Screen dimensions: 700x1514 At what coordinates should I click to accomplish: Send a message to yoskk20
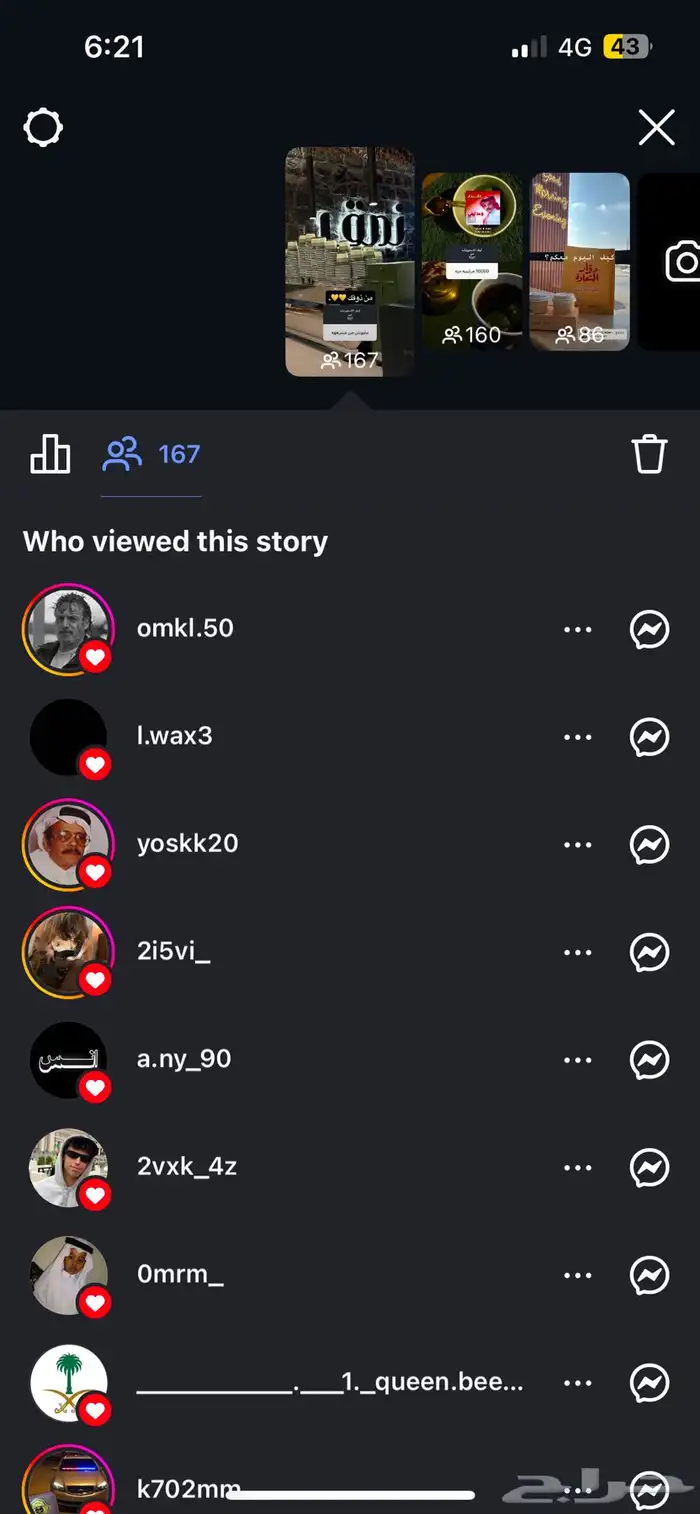pyautogui.click(x=649, y=845)
